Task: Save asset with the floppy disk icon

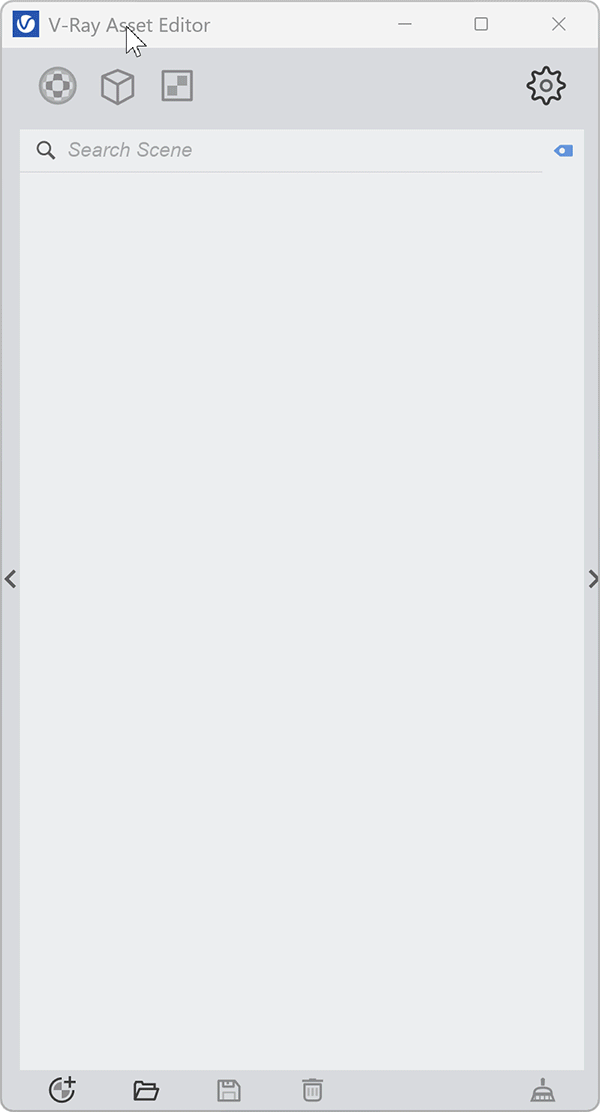Action: coord(228,1090)
